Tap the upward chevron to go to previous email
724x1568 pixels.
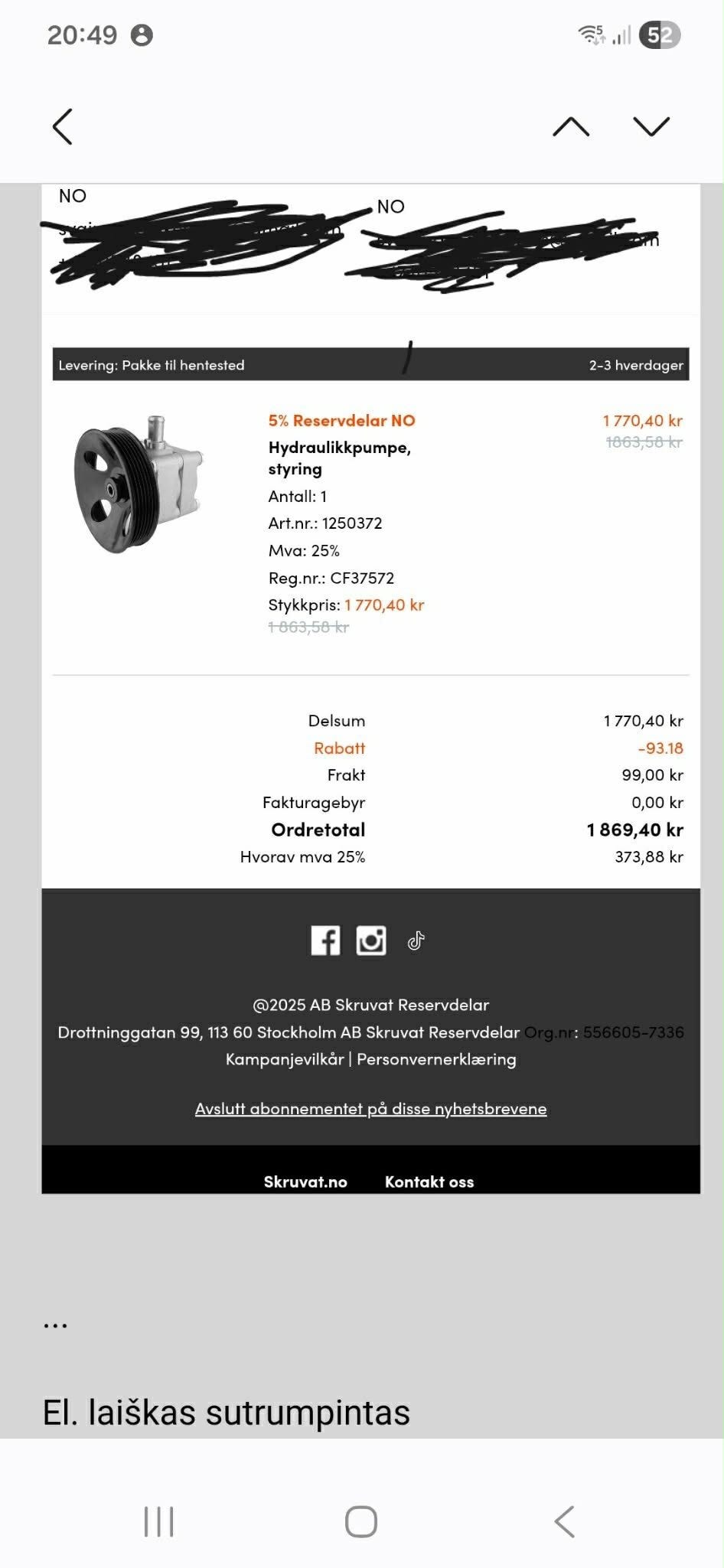[x=570, y=126]
